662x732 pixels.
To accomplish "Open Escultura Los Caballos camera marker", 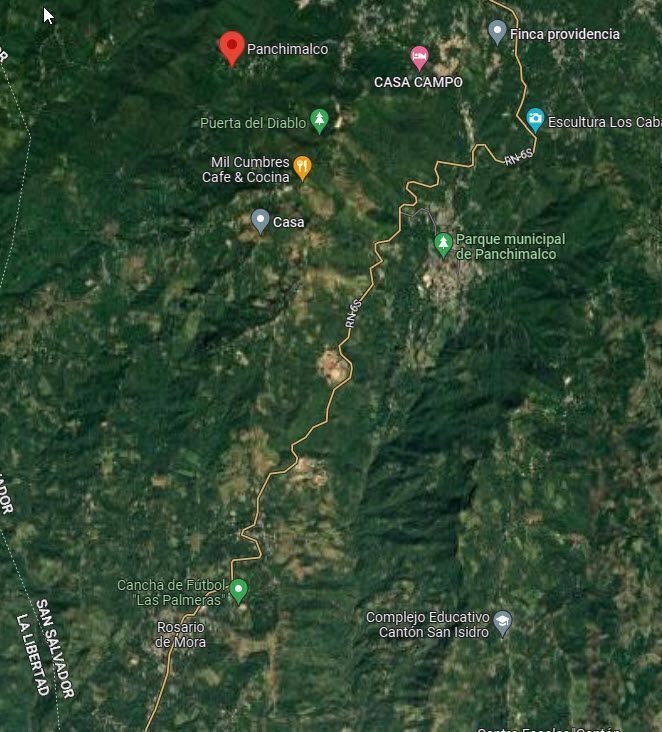I will (x=535, y=120).
